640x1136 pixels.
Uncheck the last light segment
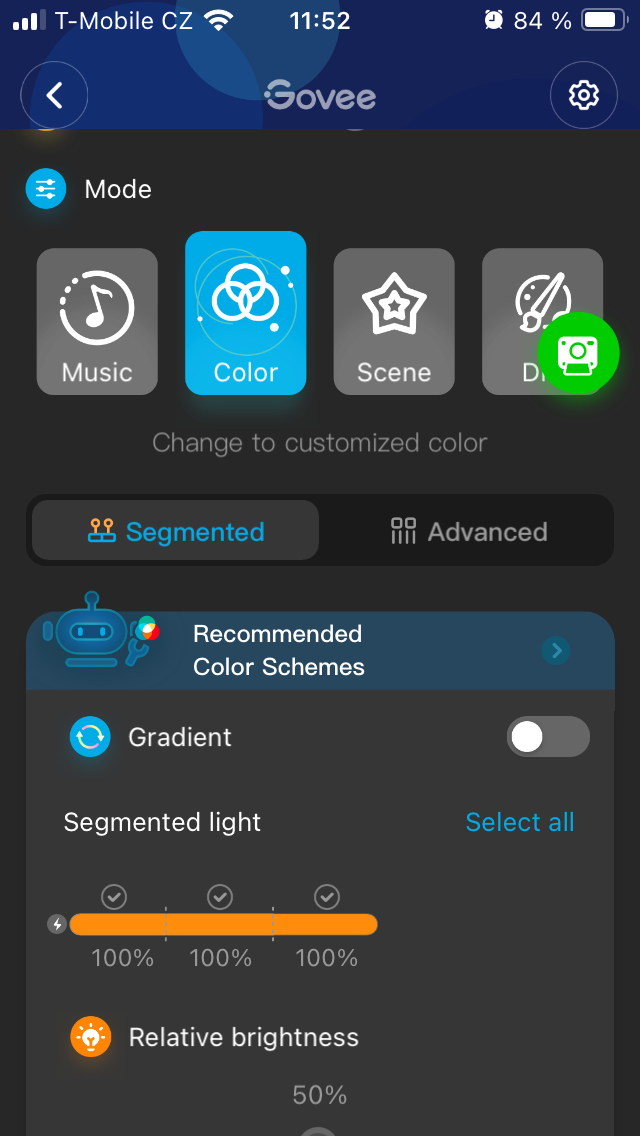click(x=326, y=897)
